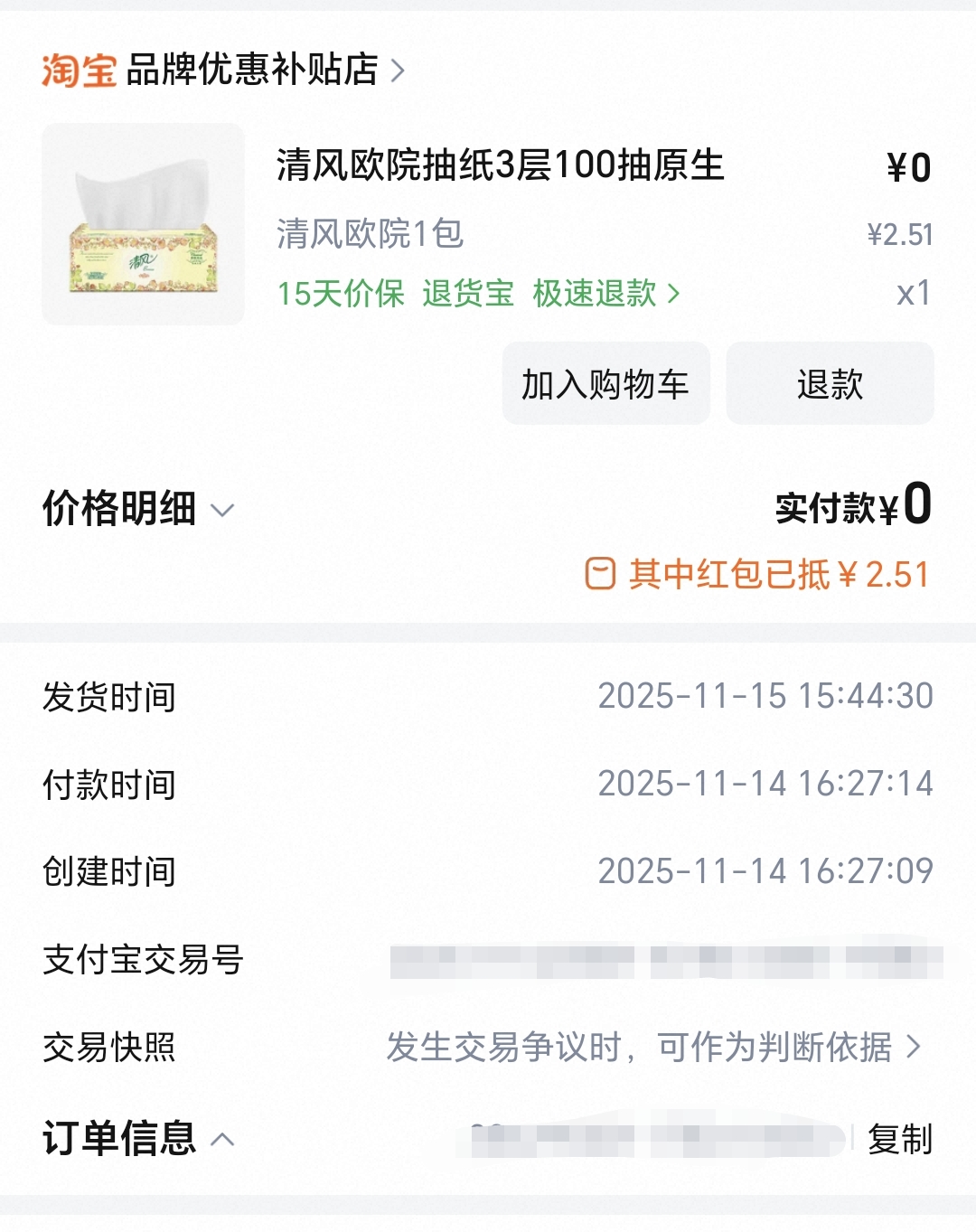976x1232 pixels.
Task: Open the 清风欧院抽纸 product thumbnail
Action: point(143,224)
